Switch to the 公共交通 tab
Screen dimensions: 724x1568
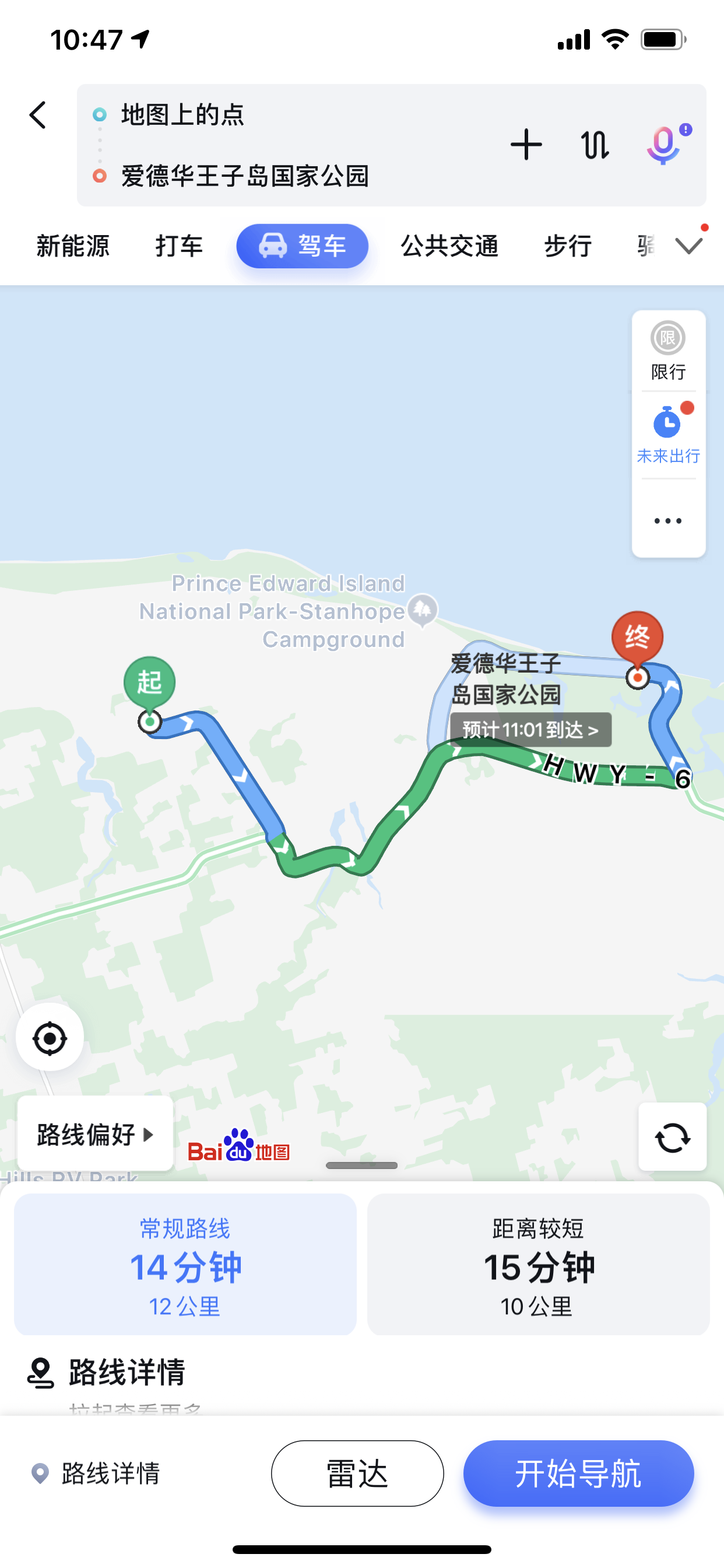[449, 247]
